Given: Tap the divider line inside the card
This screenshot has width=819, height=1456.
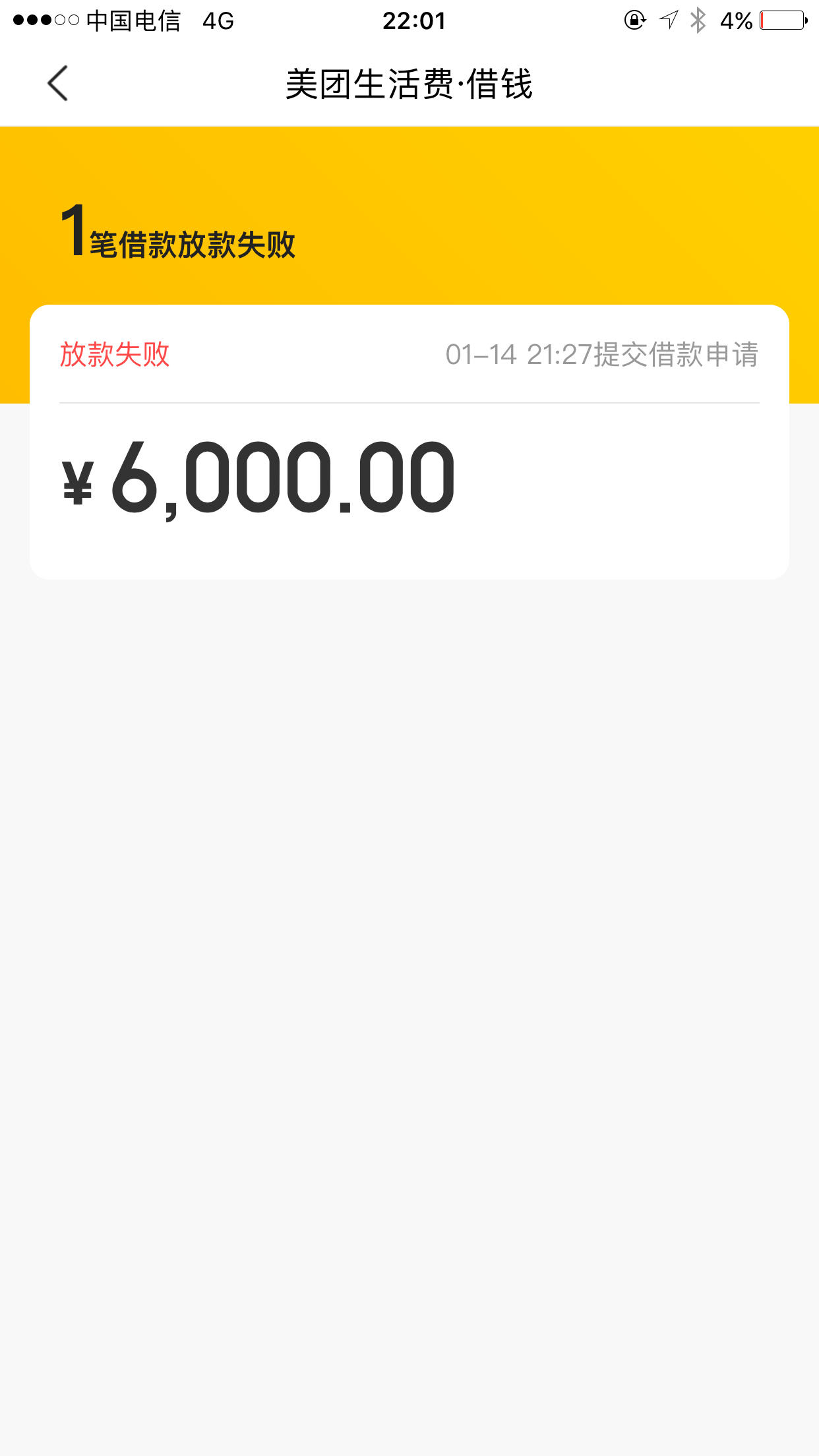Looking at the screenshot, I should pyautogui.click(x=409, y=400).
